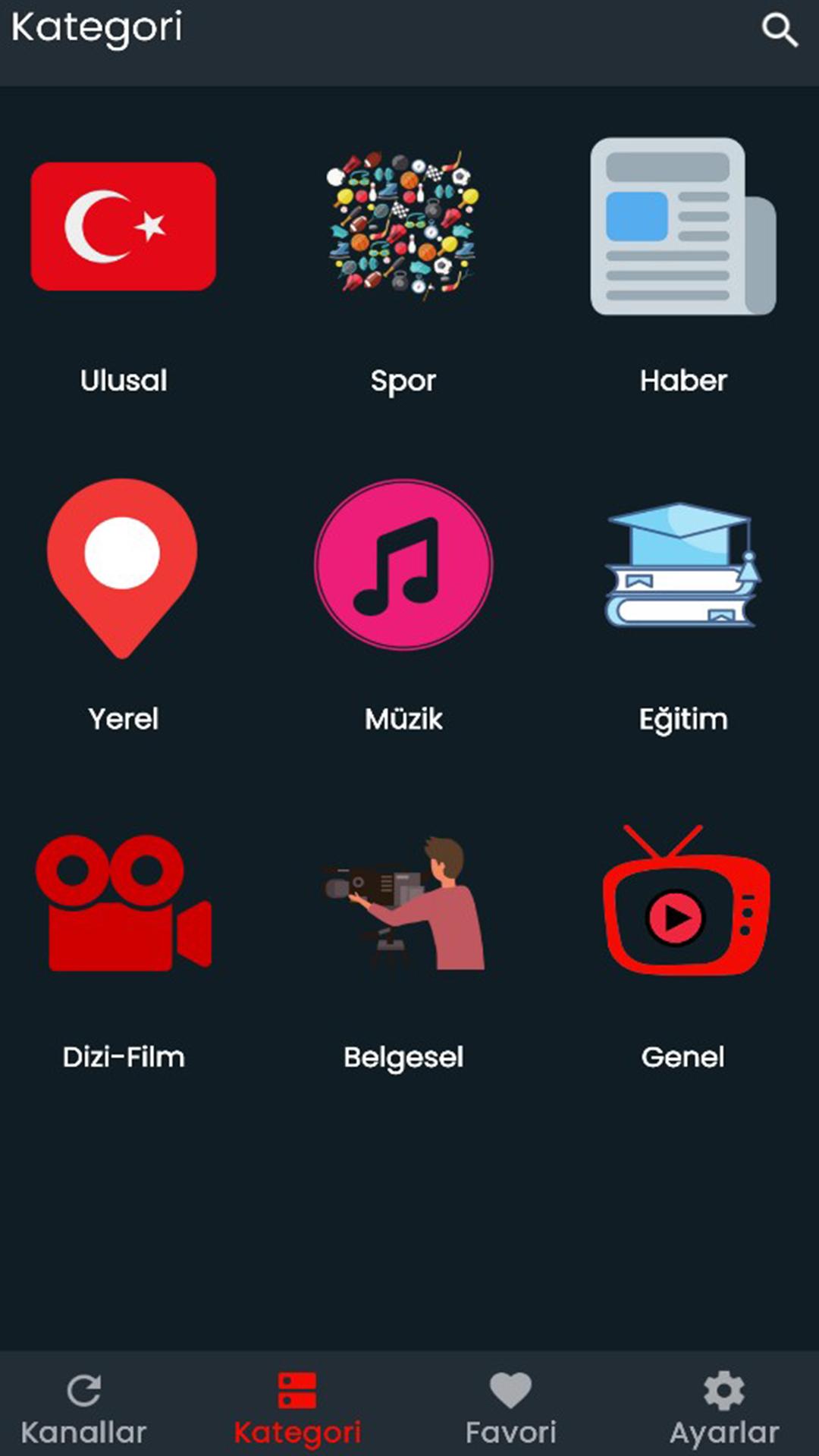This screenshot has height=1456, width=819.
Task: Open the Ayarlar settings tab
Action: 724,1409
